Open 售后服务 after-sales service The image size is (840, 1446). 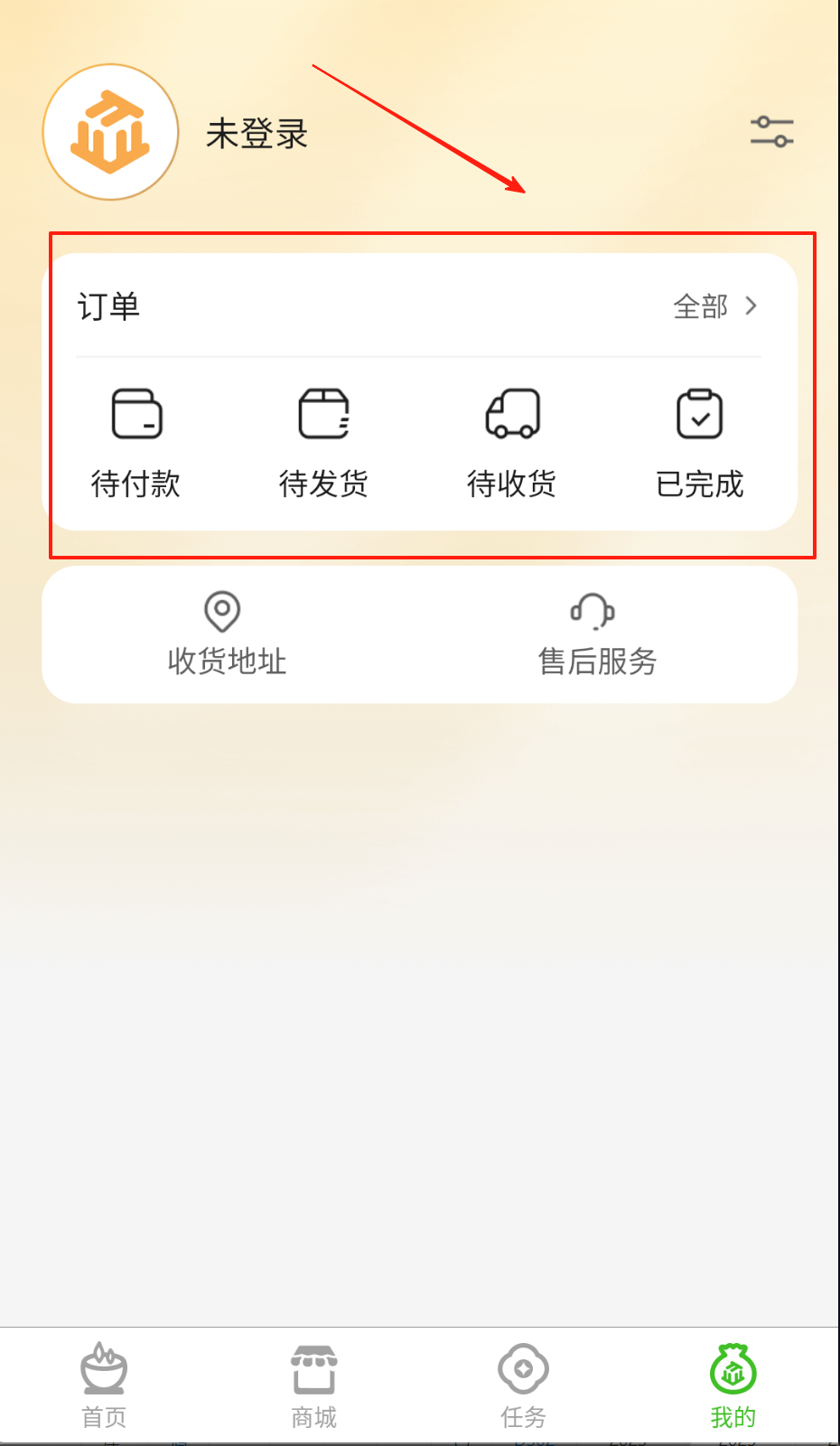597,634
